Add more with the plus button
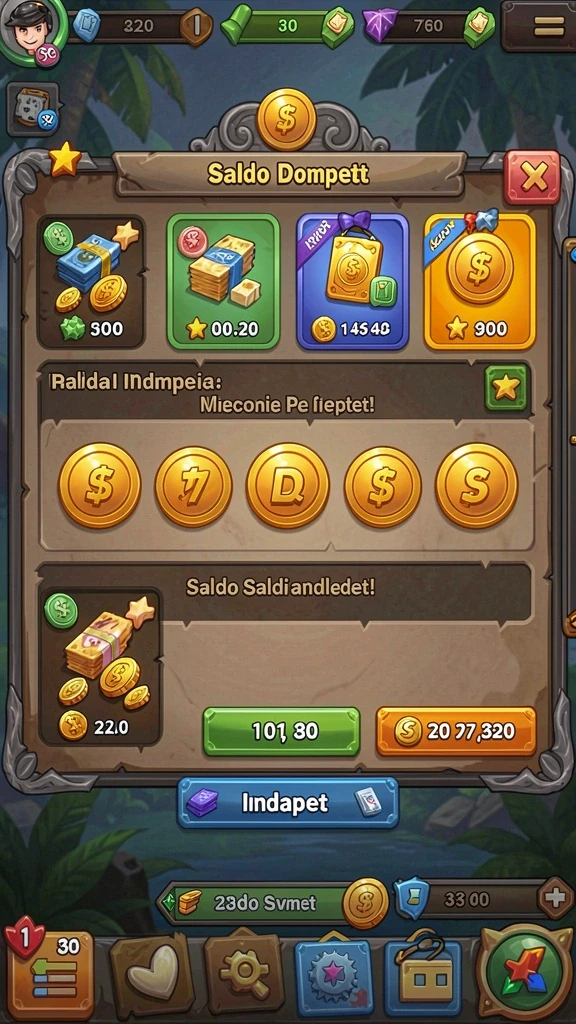576x1024 pixels. (x=555, y=899)
